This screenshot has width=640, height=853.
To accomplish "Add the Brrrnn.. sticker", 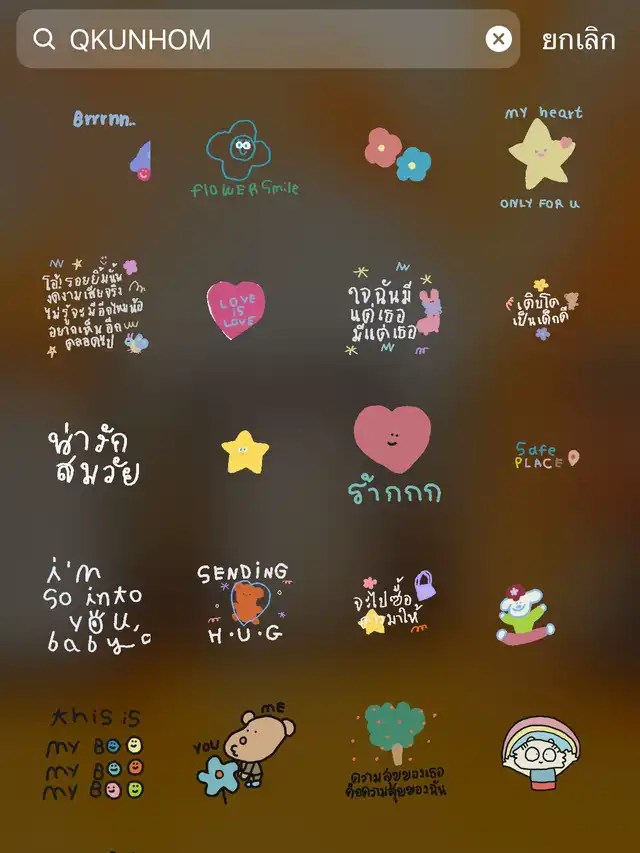I will pyautogui.click(x=112, y=147).
